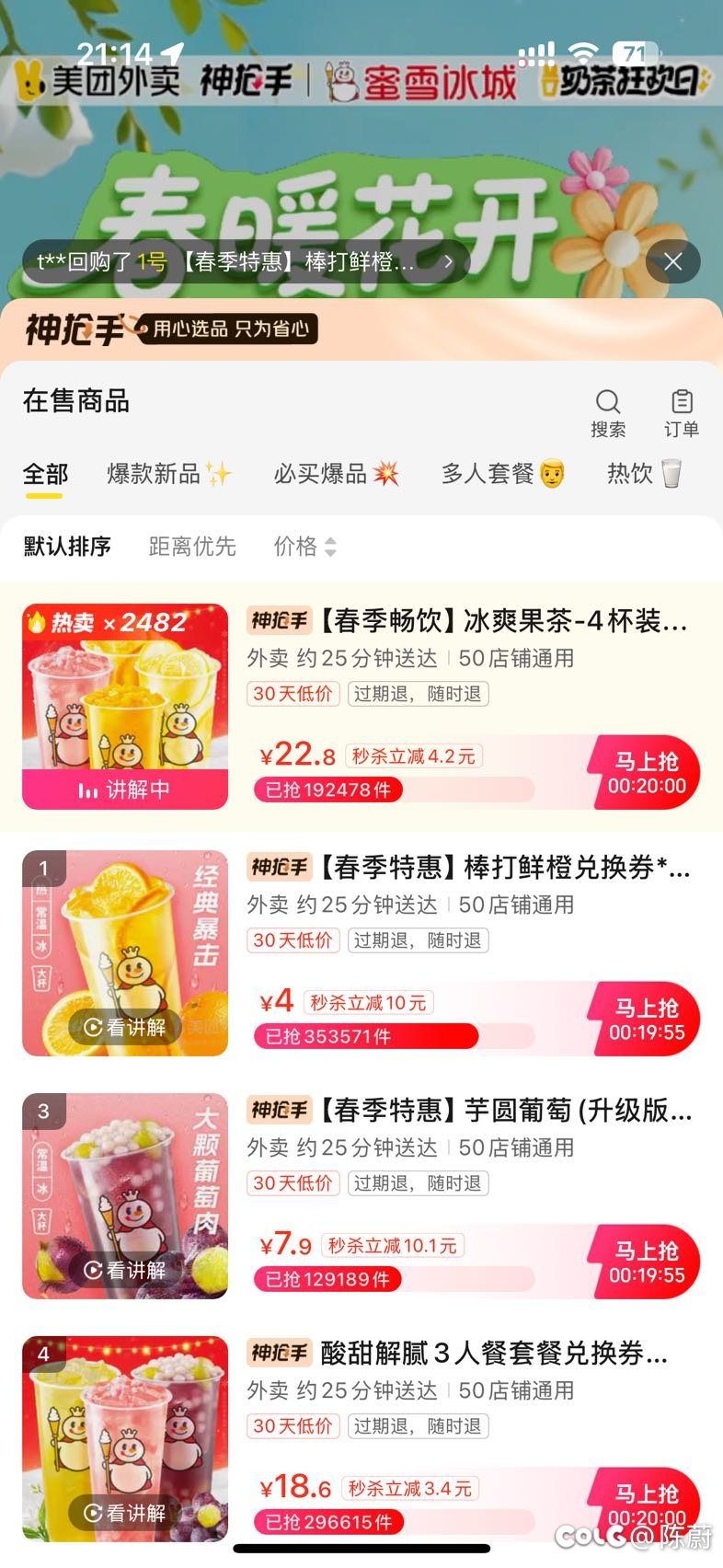The width and height of the screenshot is (723, 1568).
Task: Tap 马上抢 for 棒打鲜橙兑换券
Action: click(646, 1020)
